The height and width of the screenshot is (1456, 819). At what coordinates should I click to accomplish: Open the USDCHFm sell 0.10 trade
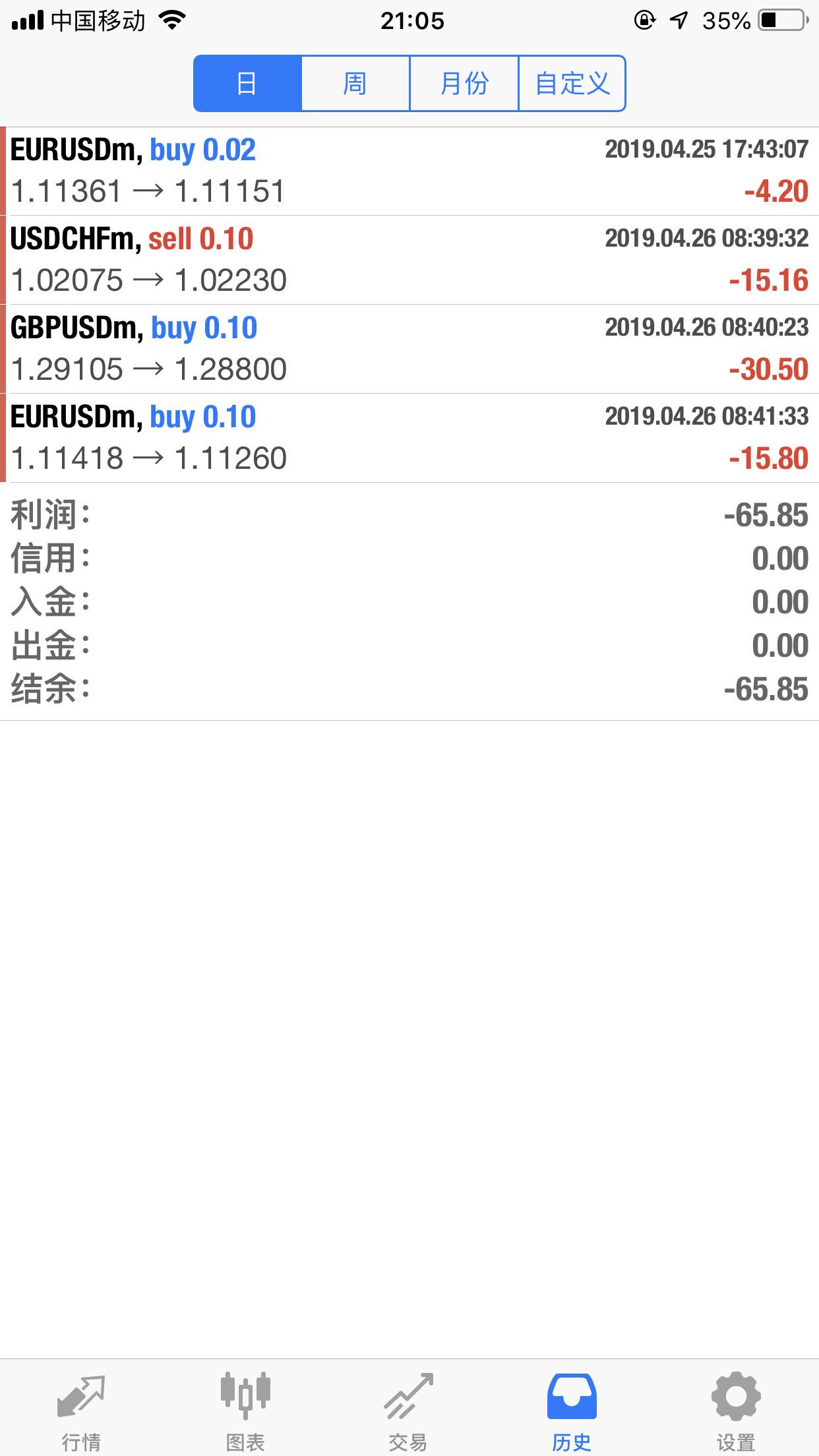pos(409,260)
